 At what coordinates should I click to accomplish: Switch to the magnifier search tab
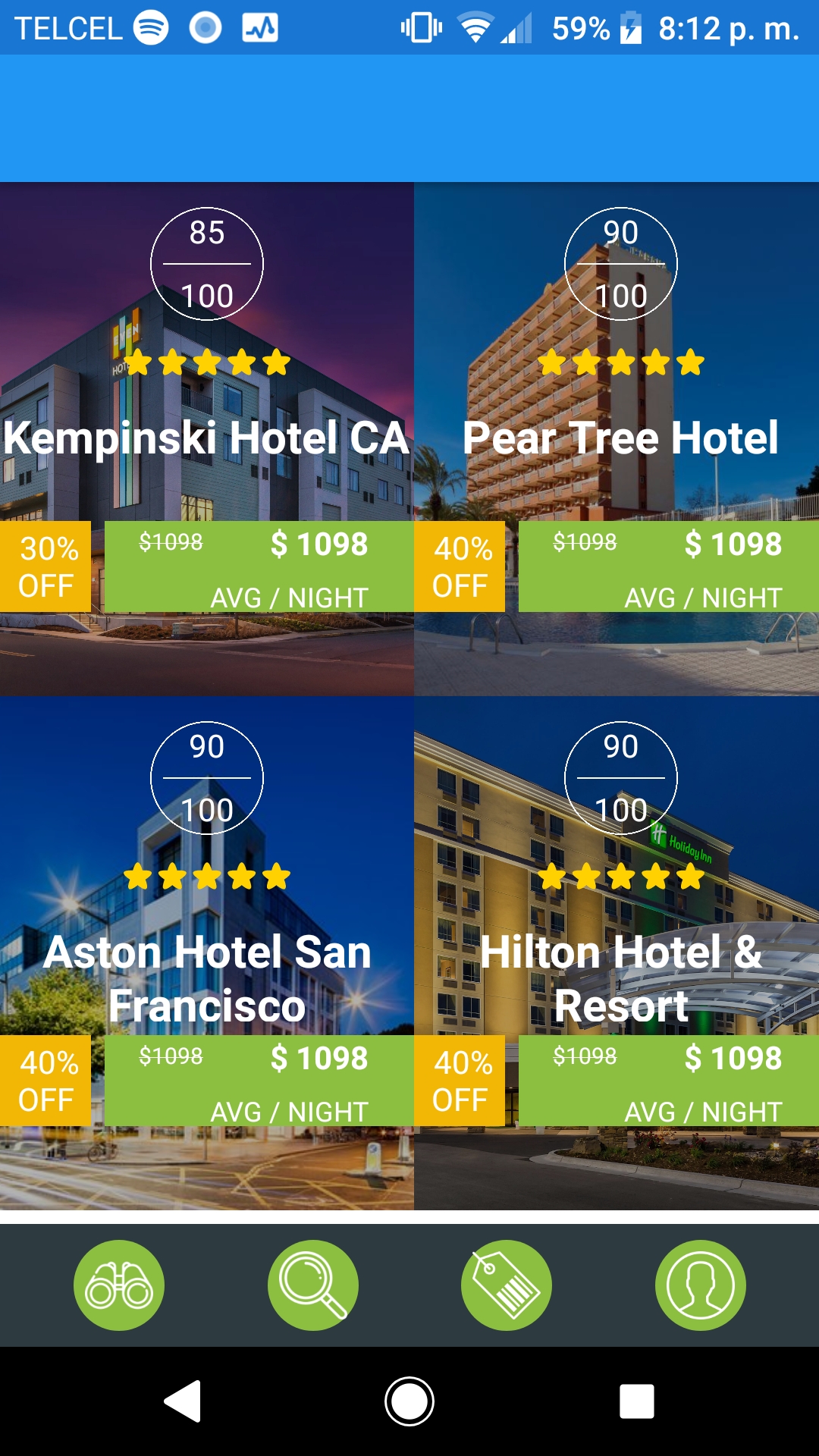pyautogui.click(x=312, y=1285)
